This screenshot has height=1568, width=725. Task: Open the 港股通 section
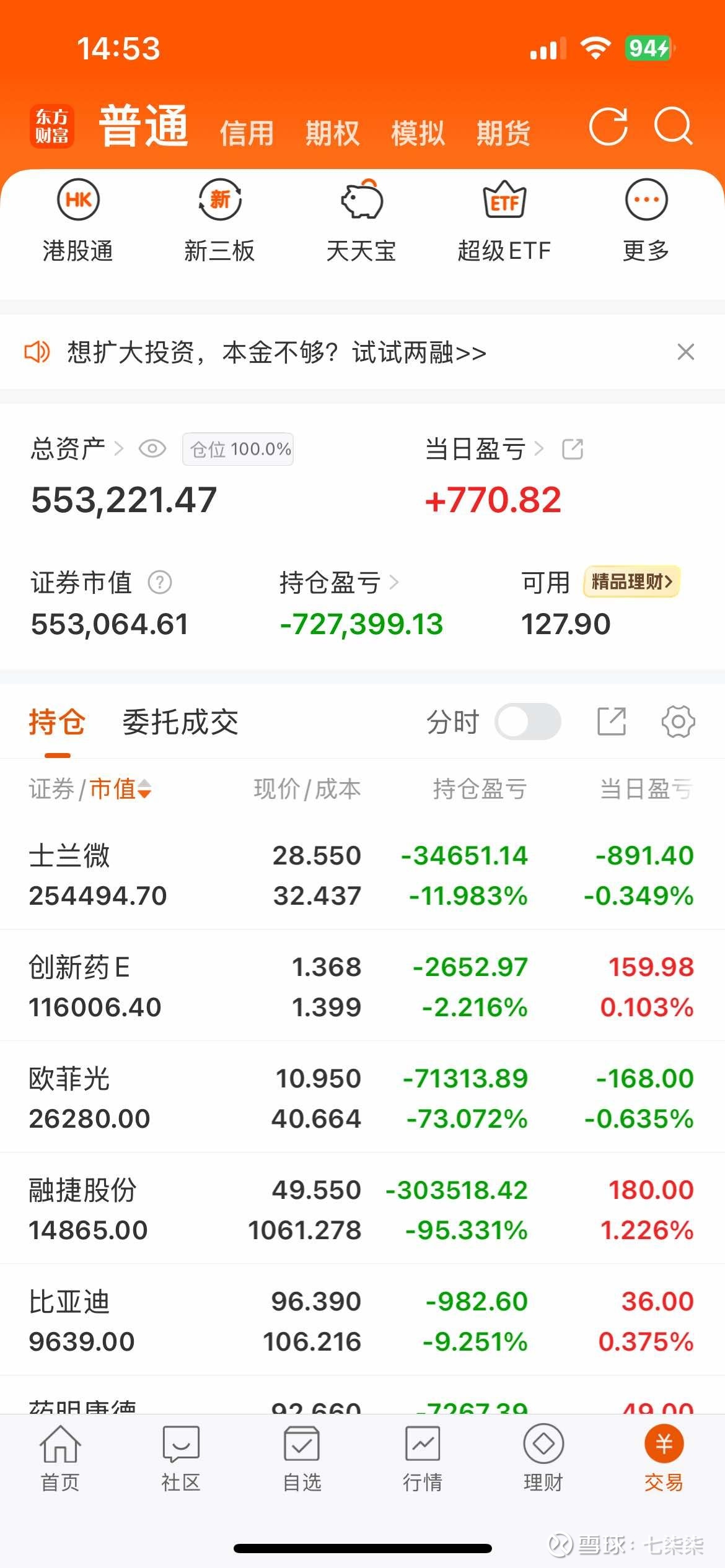click(x=77, y=217)
